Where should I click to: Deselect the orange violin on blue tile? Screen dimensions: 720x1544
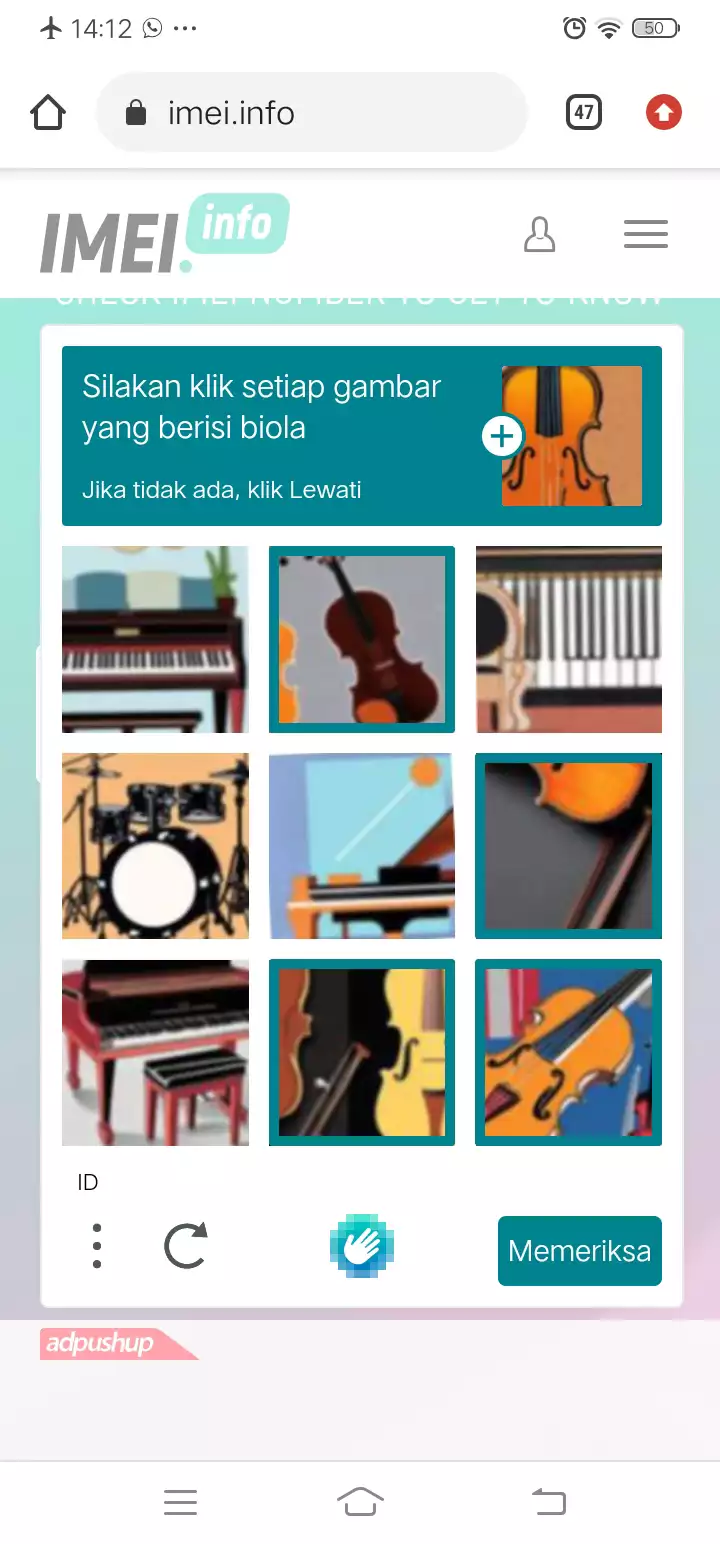click(568, 1052)
